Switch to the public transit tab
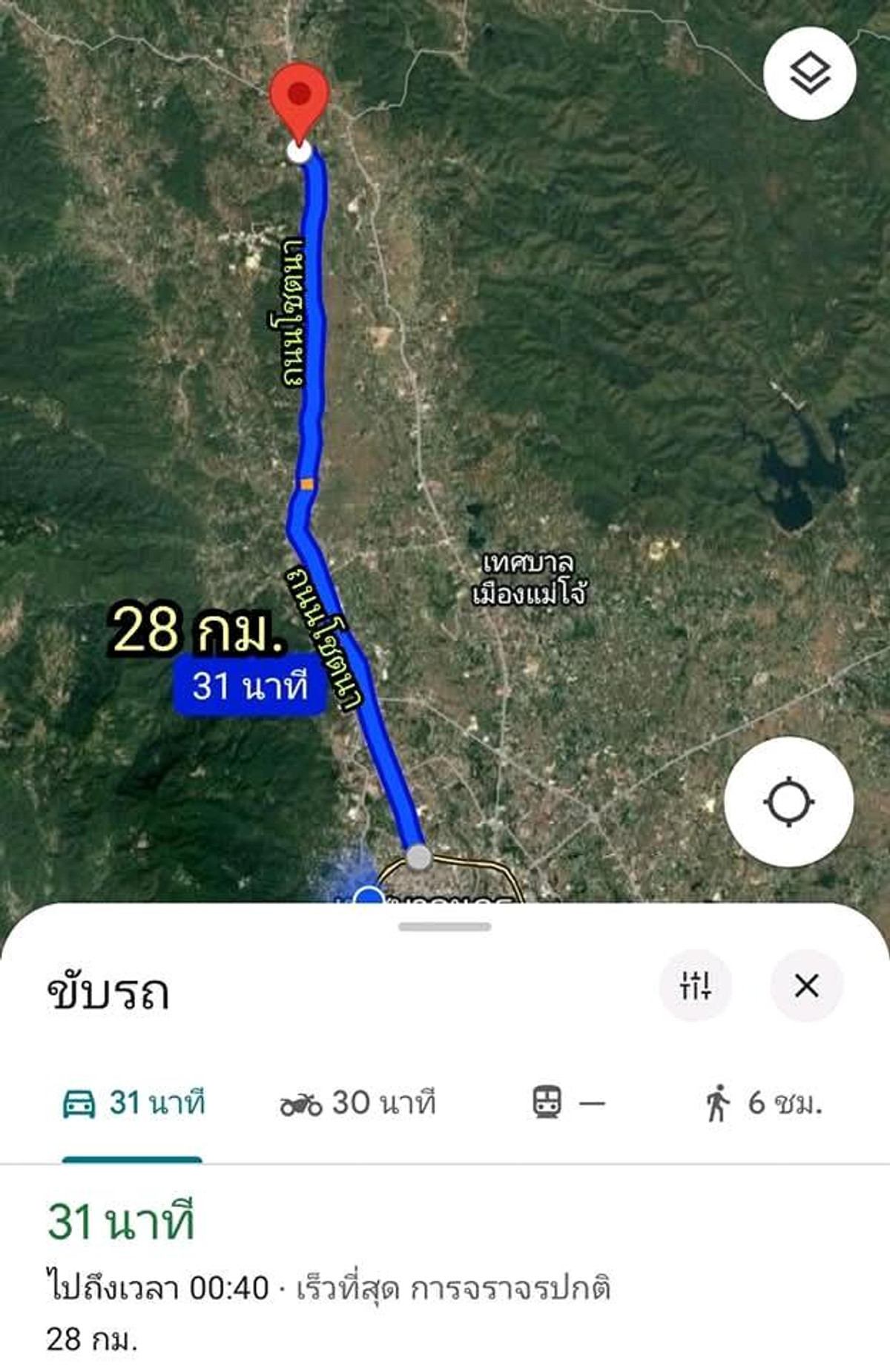This screenshot has width=890, height=1372. click(568, 1103)
